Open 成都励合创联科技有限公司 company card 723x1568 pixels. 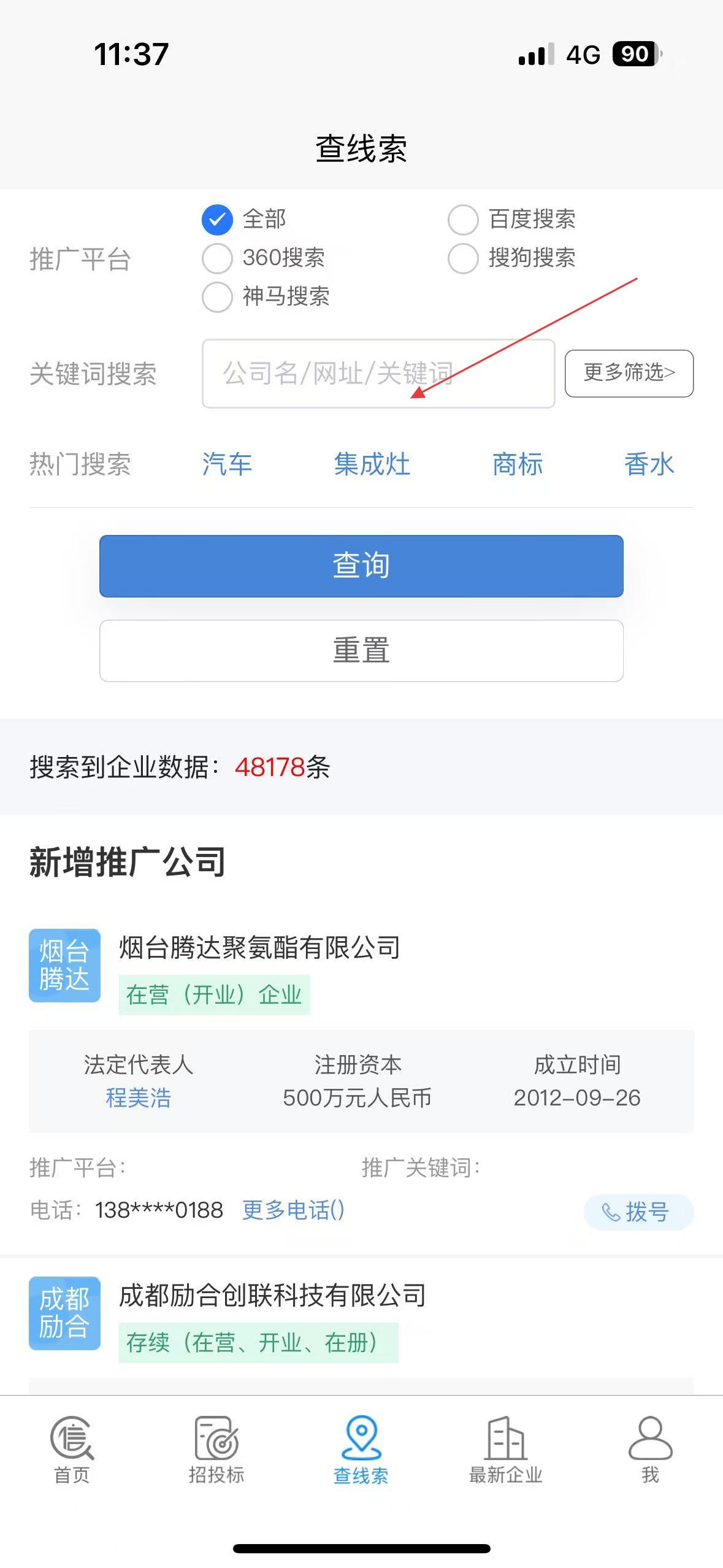tap(272, 1296)
